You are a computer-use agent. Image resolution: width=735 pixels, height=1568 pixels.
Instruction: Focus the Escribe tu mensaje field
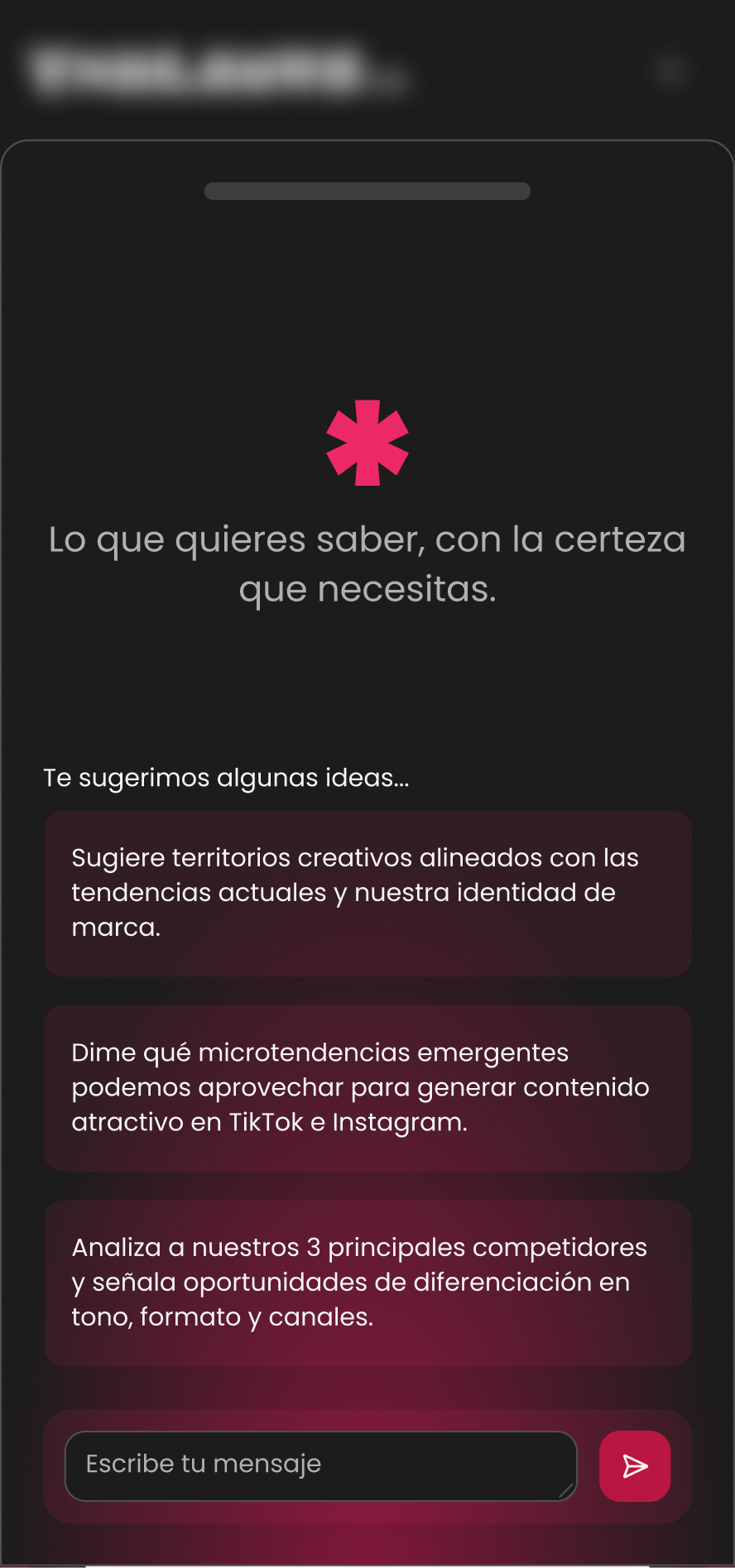(x=320, y=1465)
